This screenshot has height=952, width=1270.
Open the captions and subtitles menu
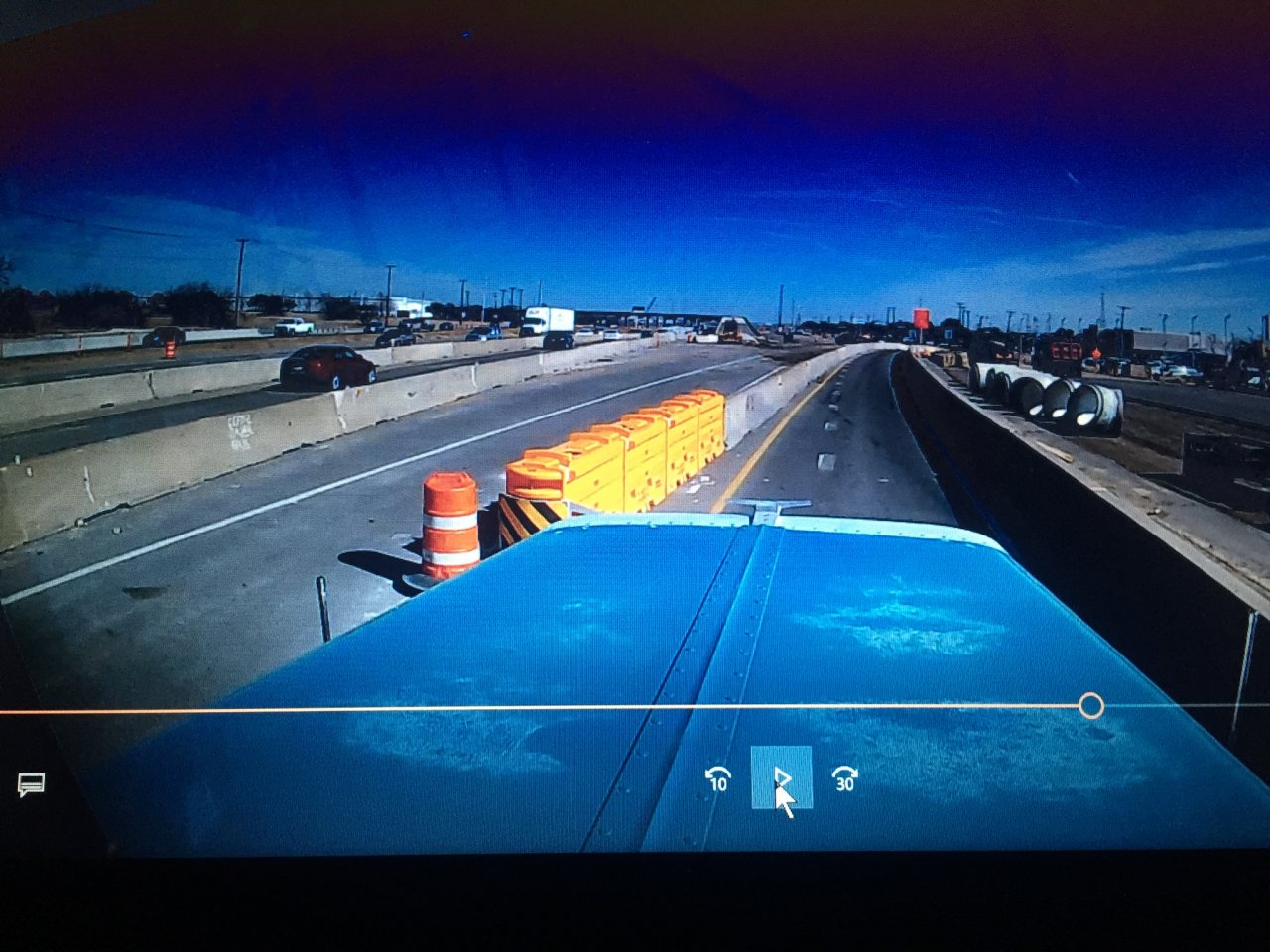point(31,785)
